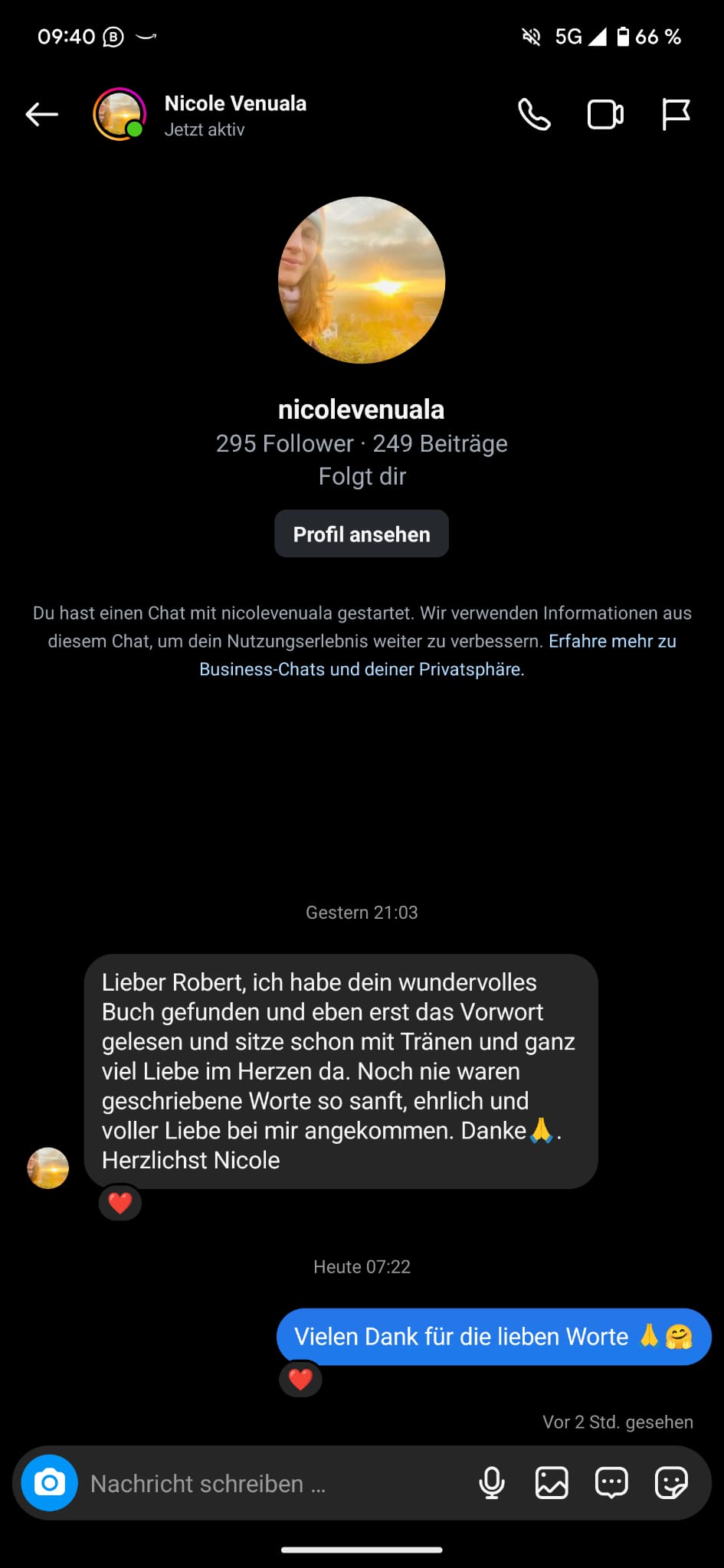
Task: Focus the Nachricht schreiben field
Action: (268, 1484)
